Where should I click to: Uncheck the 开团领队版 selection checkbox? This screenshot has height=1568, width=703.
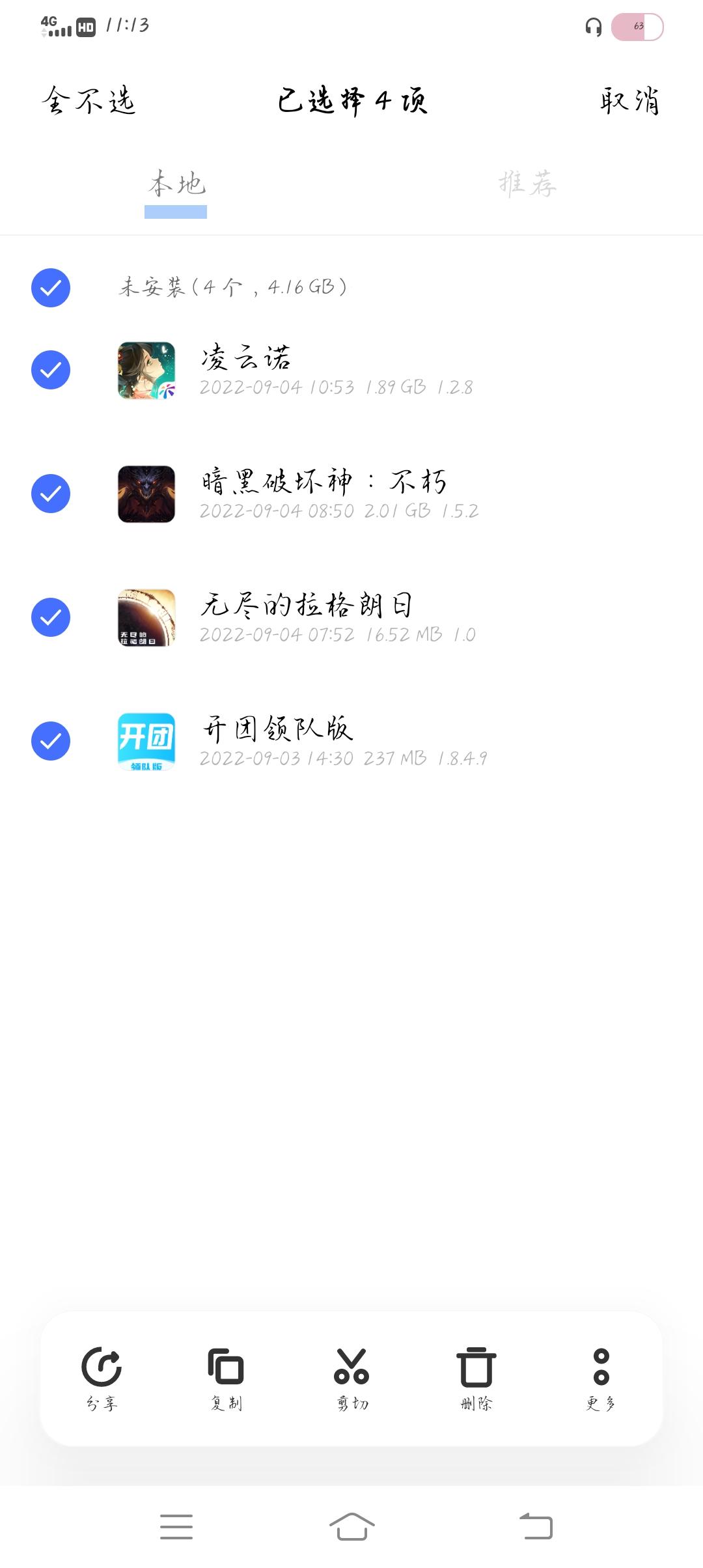click(x=49, y=739)
